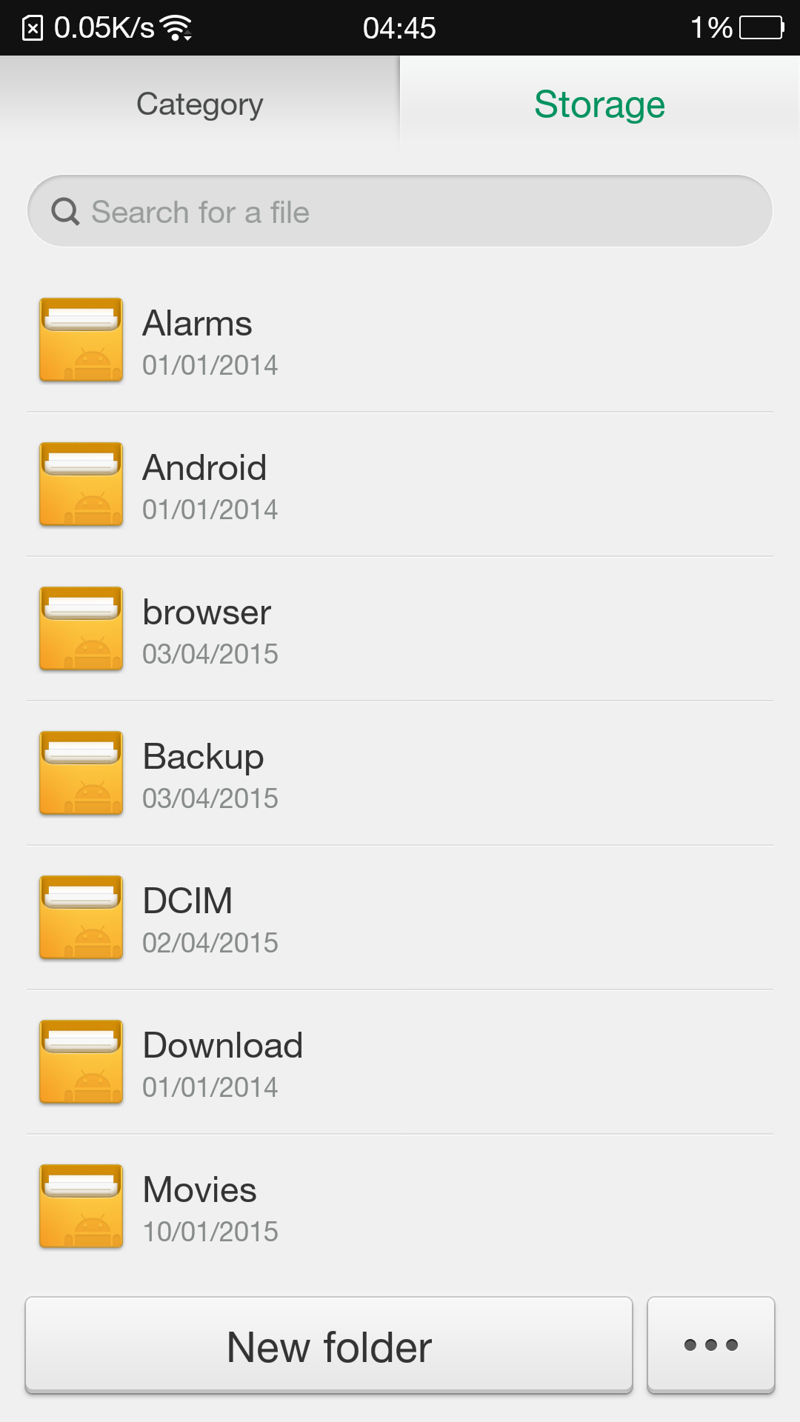Viewport: 800px width, 1422px height.
Task: Open the Movies folder
Action: point(400,1207)
